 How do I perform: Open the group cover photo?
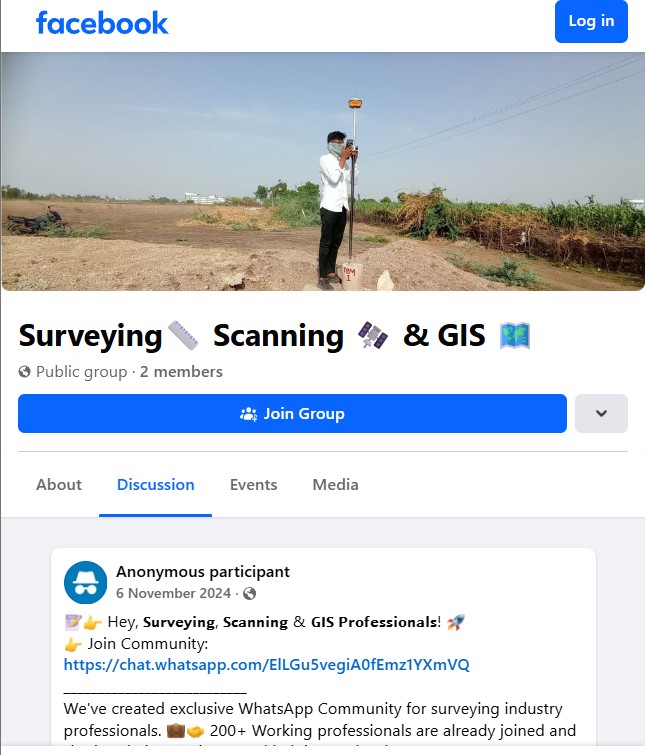click(x=322, y=172)
